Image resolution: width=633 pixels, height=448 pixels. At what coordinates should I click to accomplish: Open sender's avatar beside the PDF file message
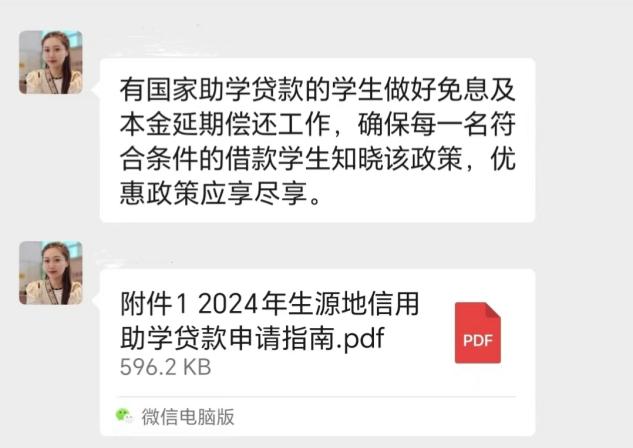pyautogui.click(x=50, y=272)
